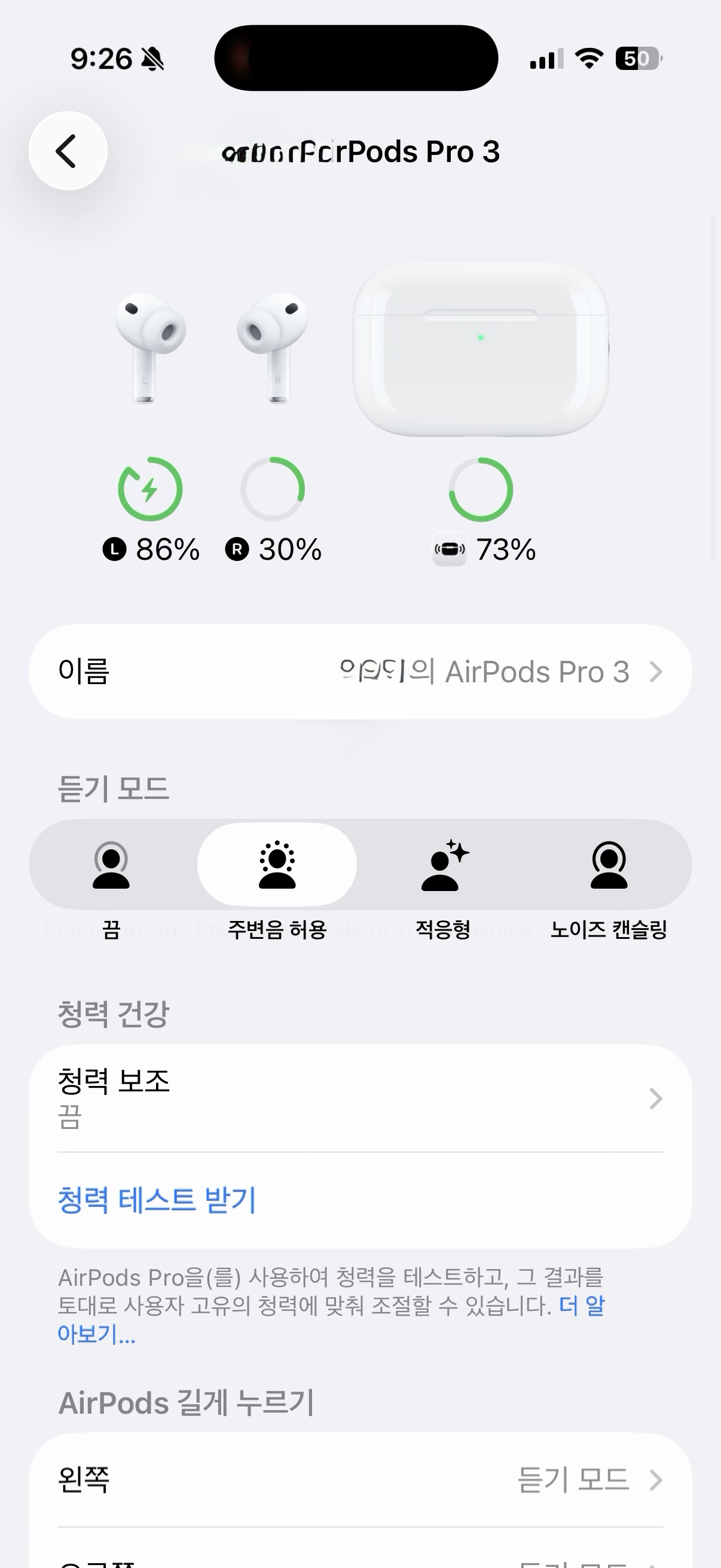This screenshot has width=721, height=1568.
Task: Select the 끔 listening mode
Action: pos(111,865)
